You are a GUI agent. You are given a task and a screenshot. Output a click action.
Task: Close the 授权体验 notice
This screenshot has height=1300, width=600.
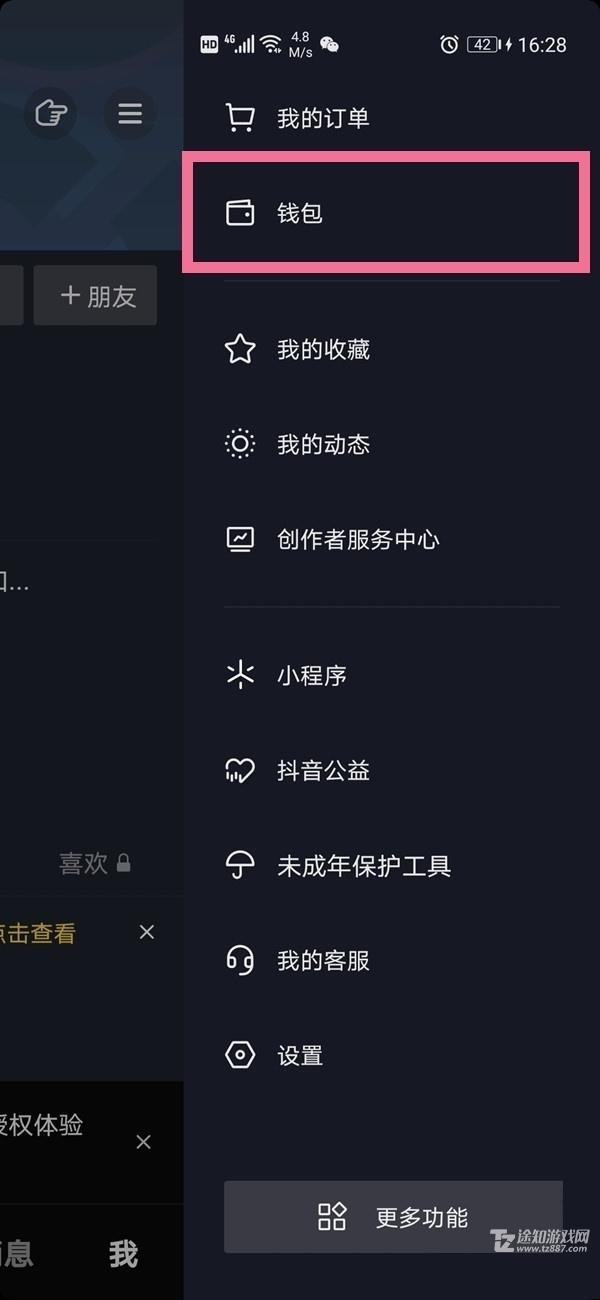coord(143,1142)
